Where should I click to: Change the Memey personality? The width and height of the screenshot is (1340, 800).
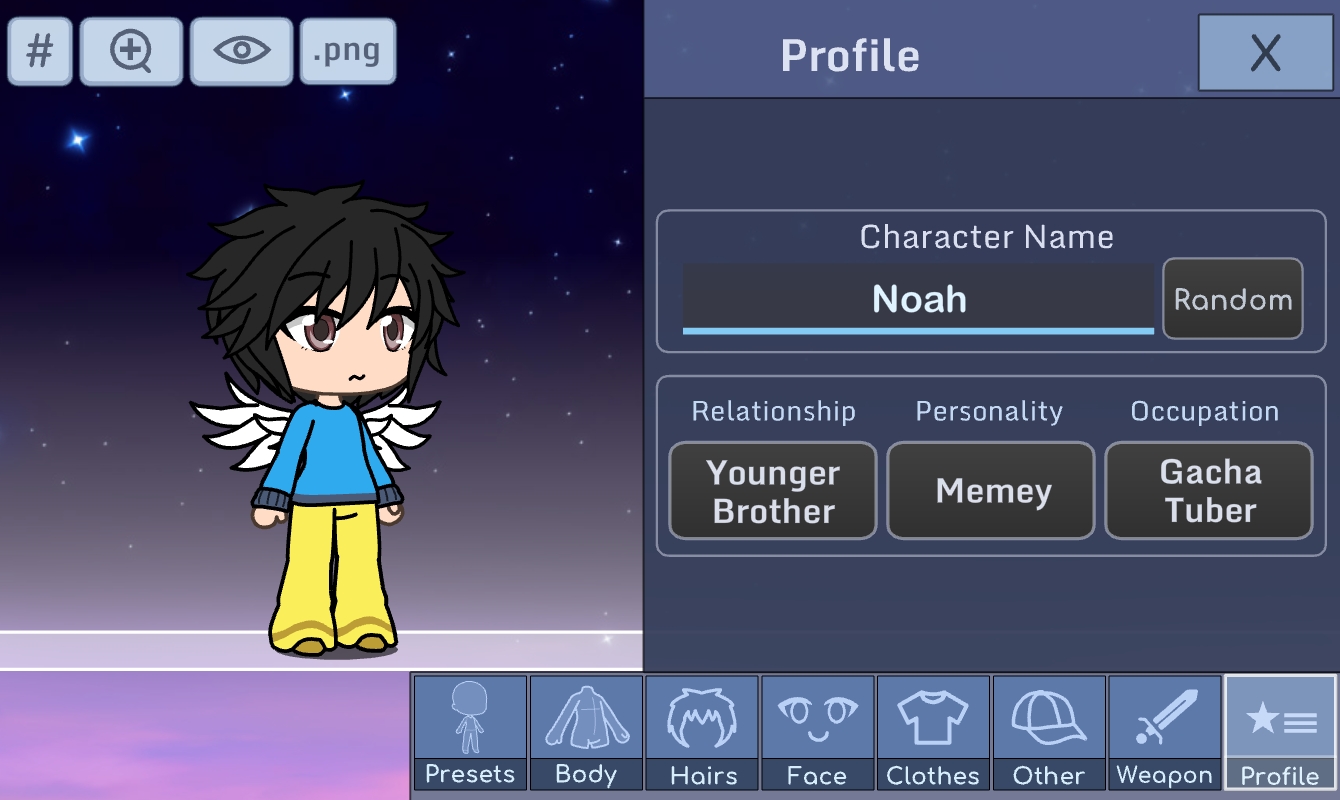[x=991, y=491]
